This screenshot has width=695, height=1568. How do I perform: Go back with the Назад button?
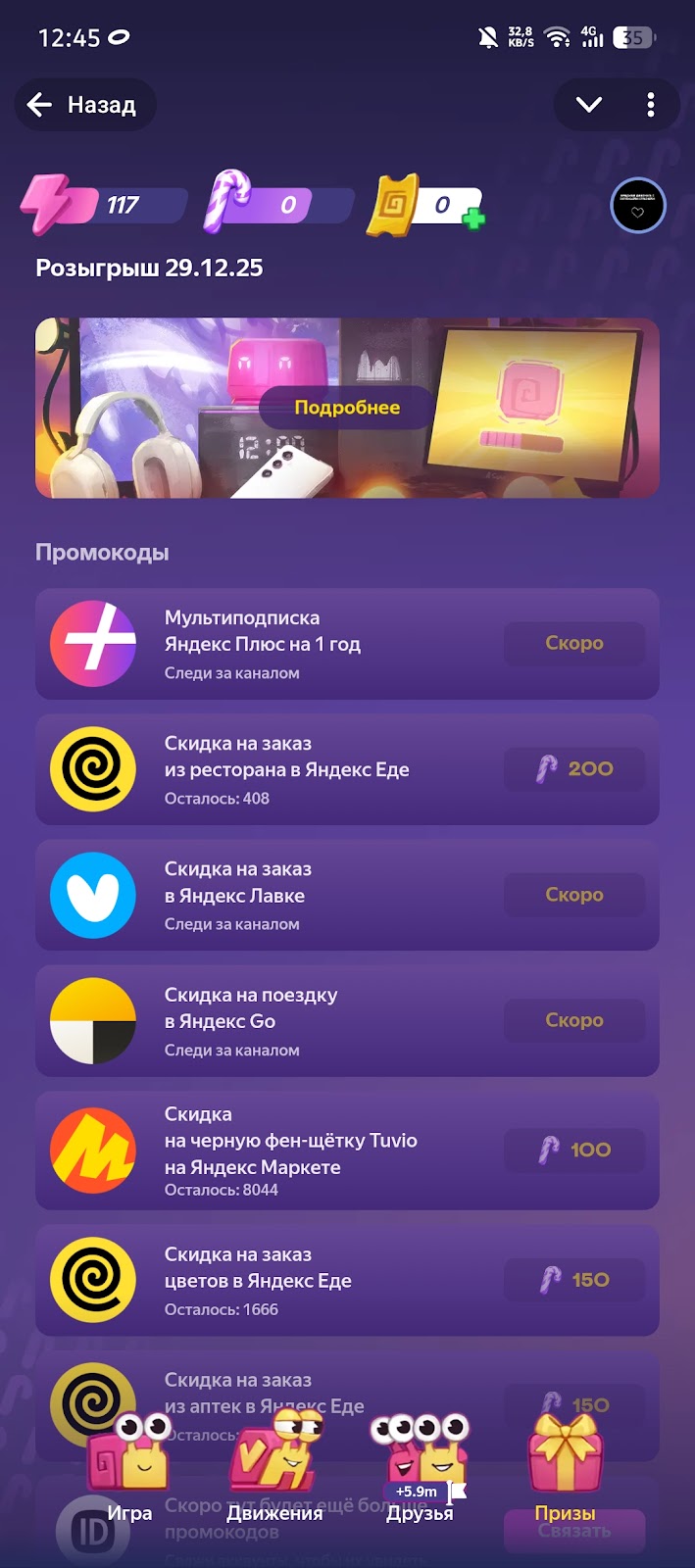coord(84,105)
